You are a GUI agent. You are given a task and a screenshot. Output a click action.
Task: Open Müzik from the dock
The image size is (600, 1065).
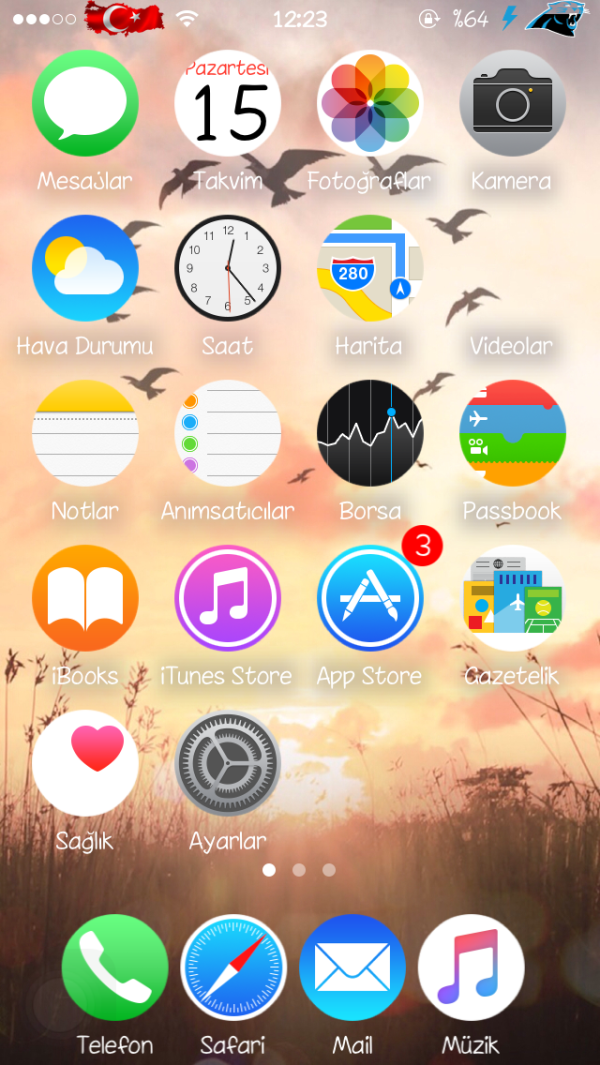pyautogui.click(x=471, y=967)
